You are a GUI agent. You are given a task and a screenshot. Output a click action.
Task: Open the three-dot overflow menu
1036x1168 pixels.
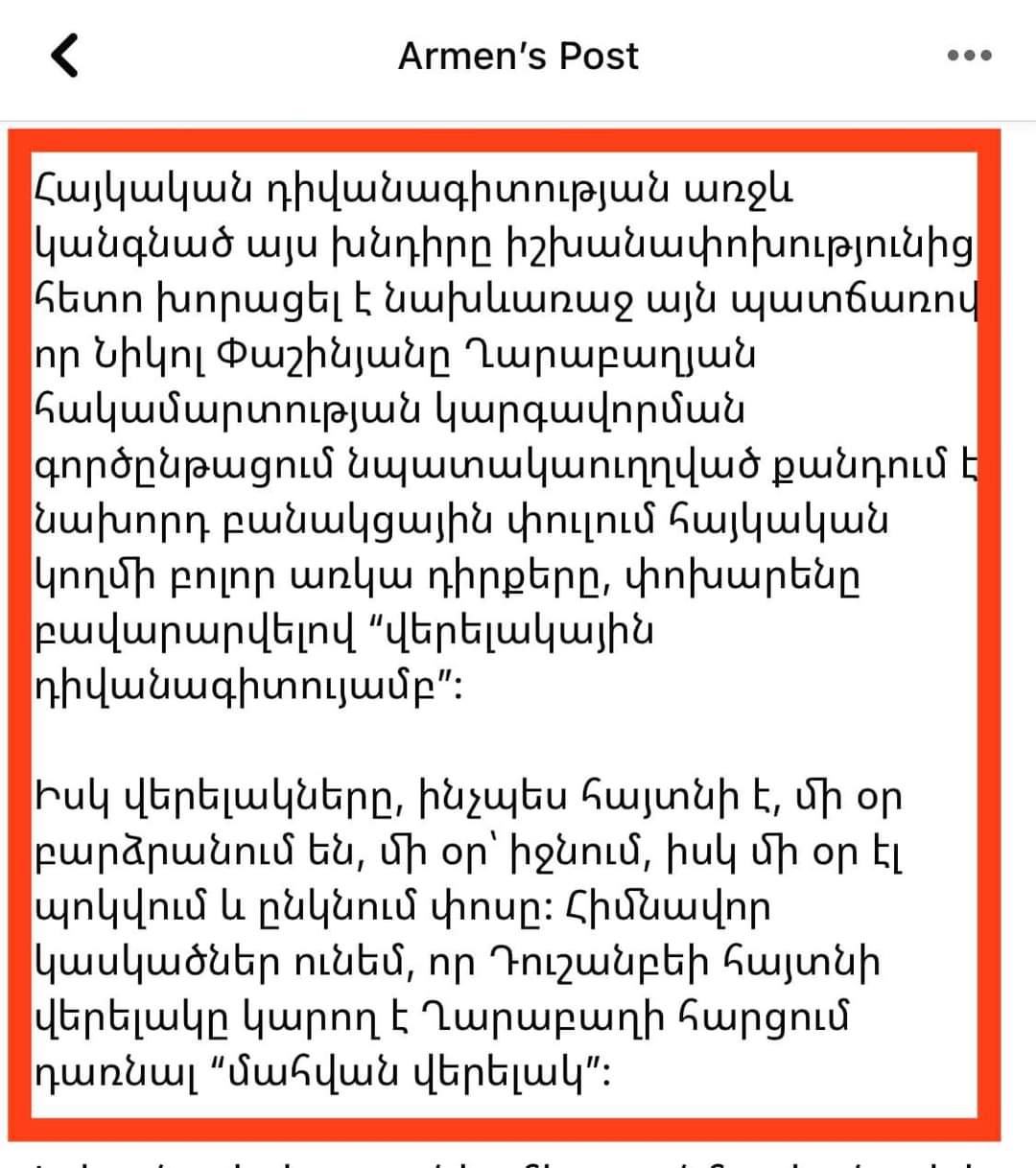tap(969, 56)
